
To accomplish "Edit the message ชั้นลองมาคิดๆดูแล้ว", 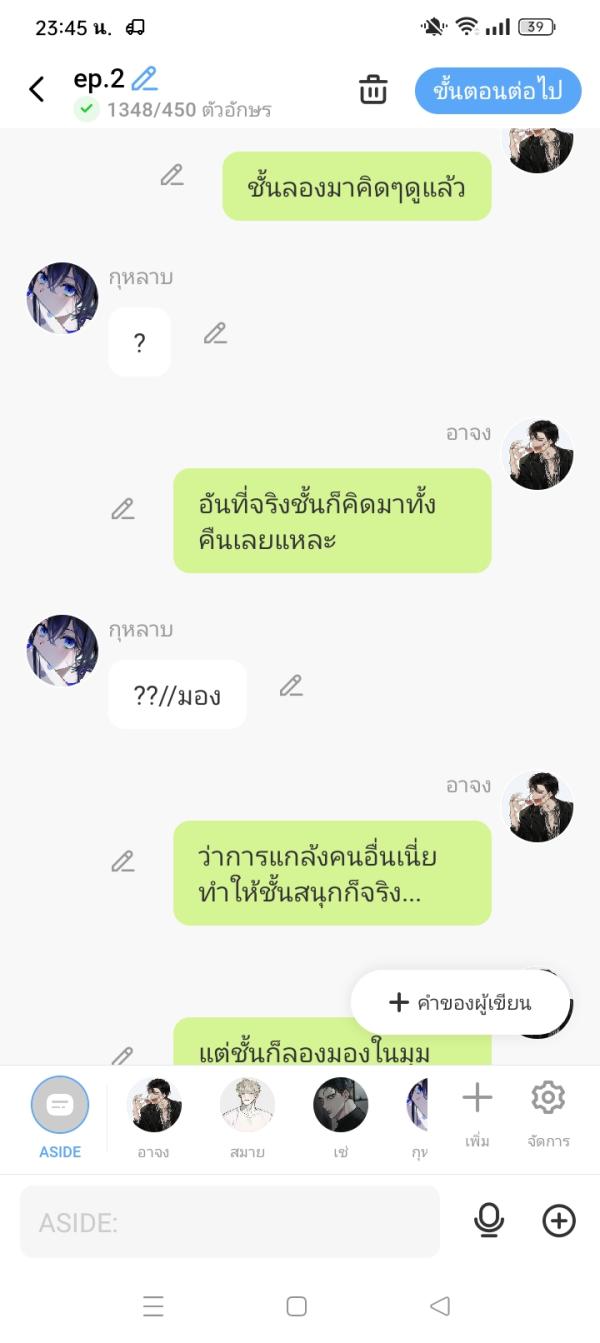I will tap(172, 176).
